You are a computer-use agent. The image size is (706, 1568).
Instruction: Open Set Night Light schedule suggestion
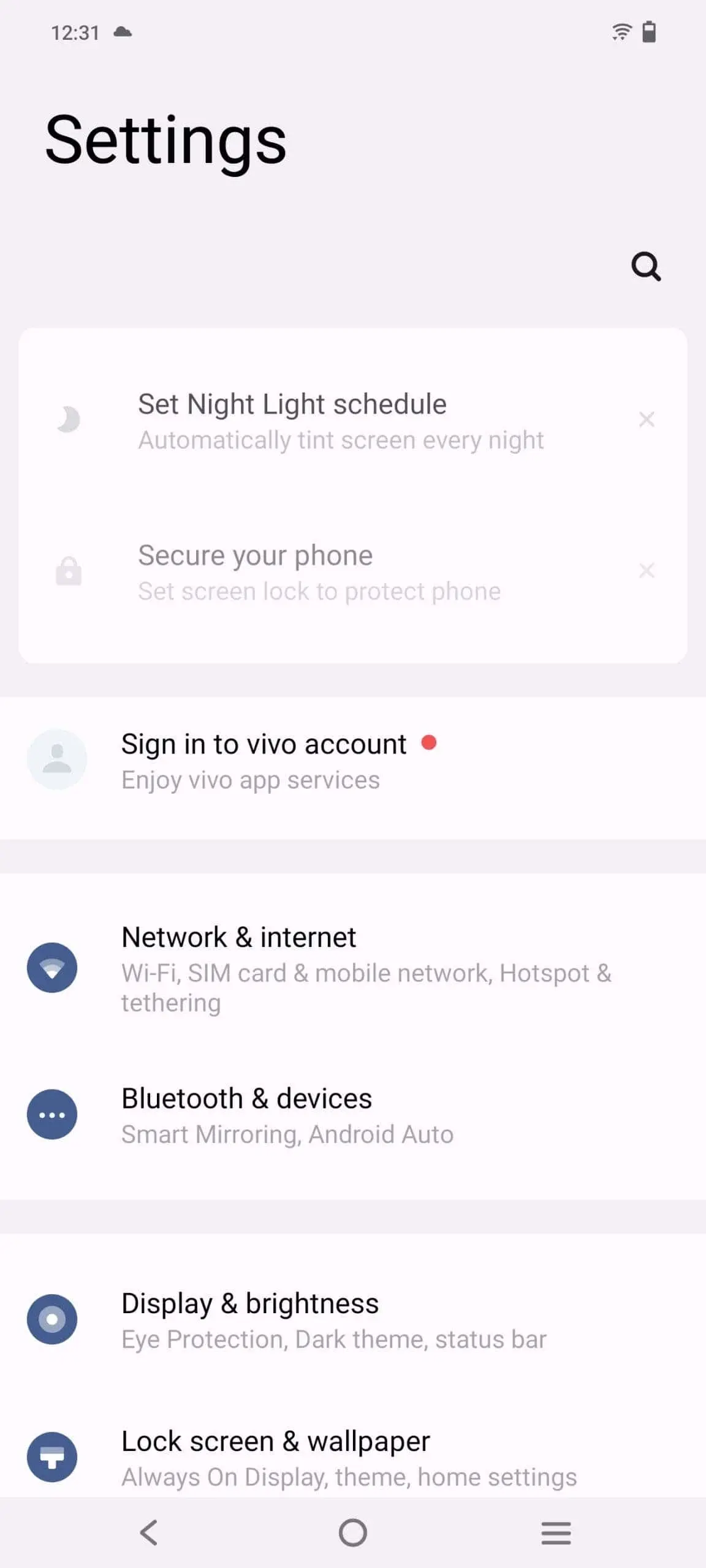[341, 421]
